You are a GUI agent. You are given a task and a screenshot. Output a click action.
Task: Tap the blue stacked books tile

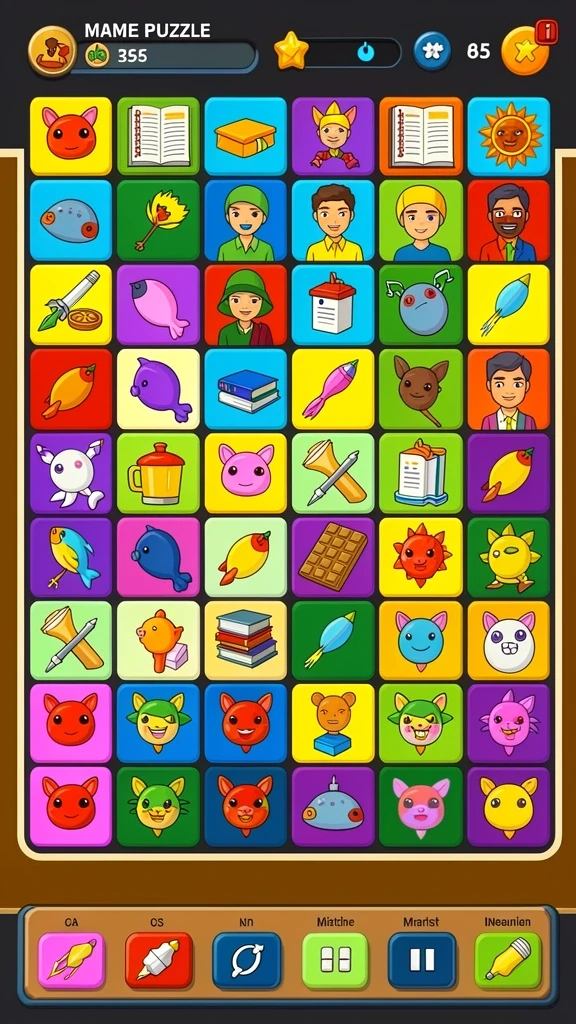[x=246, y=389]
